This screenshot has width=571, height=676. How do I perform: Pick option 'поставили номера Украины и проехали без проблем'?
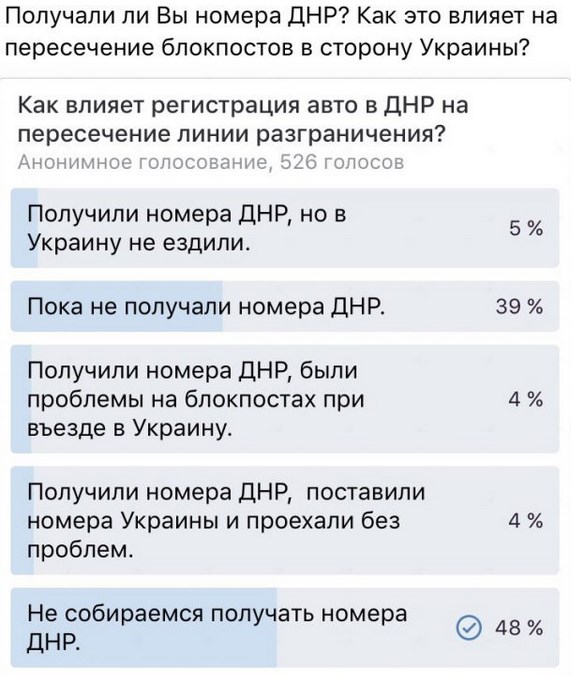pyautogui.click(x=285, y=520)
